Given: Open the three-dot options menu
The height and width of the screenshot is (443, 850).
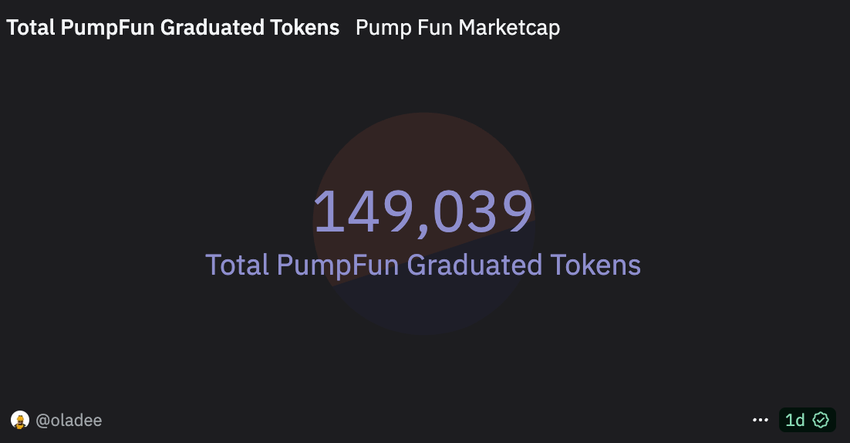Looking at the screenshot, I should 761,420.
